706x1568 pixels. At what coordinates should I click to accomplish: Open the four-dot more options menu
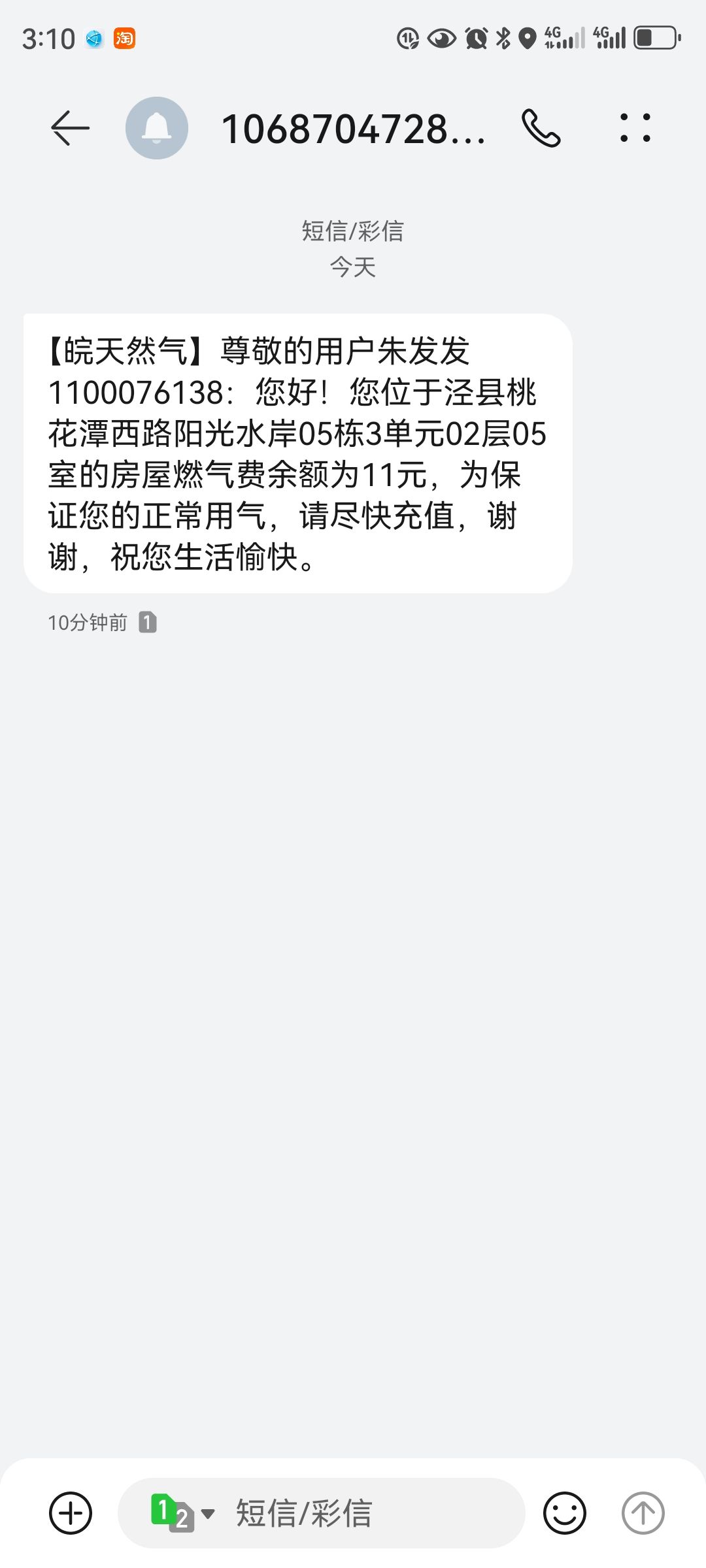pyautogui.click(x=635, y=128)
